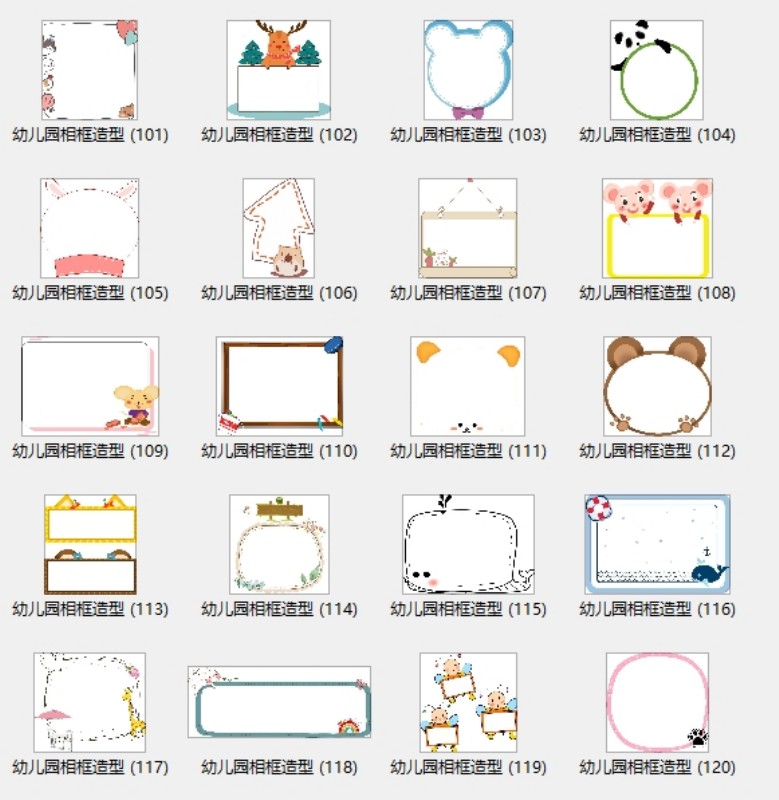Select the nautical whale frame (116)
Viewport: 779px width, 800px height.
[x=657, y=544]
